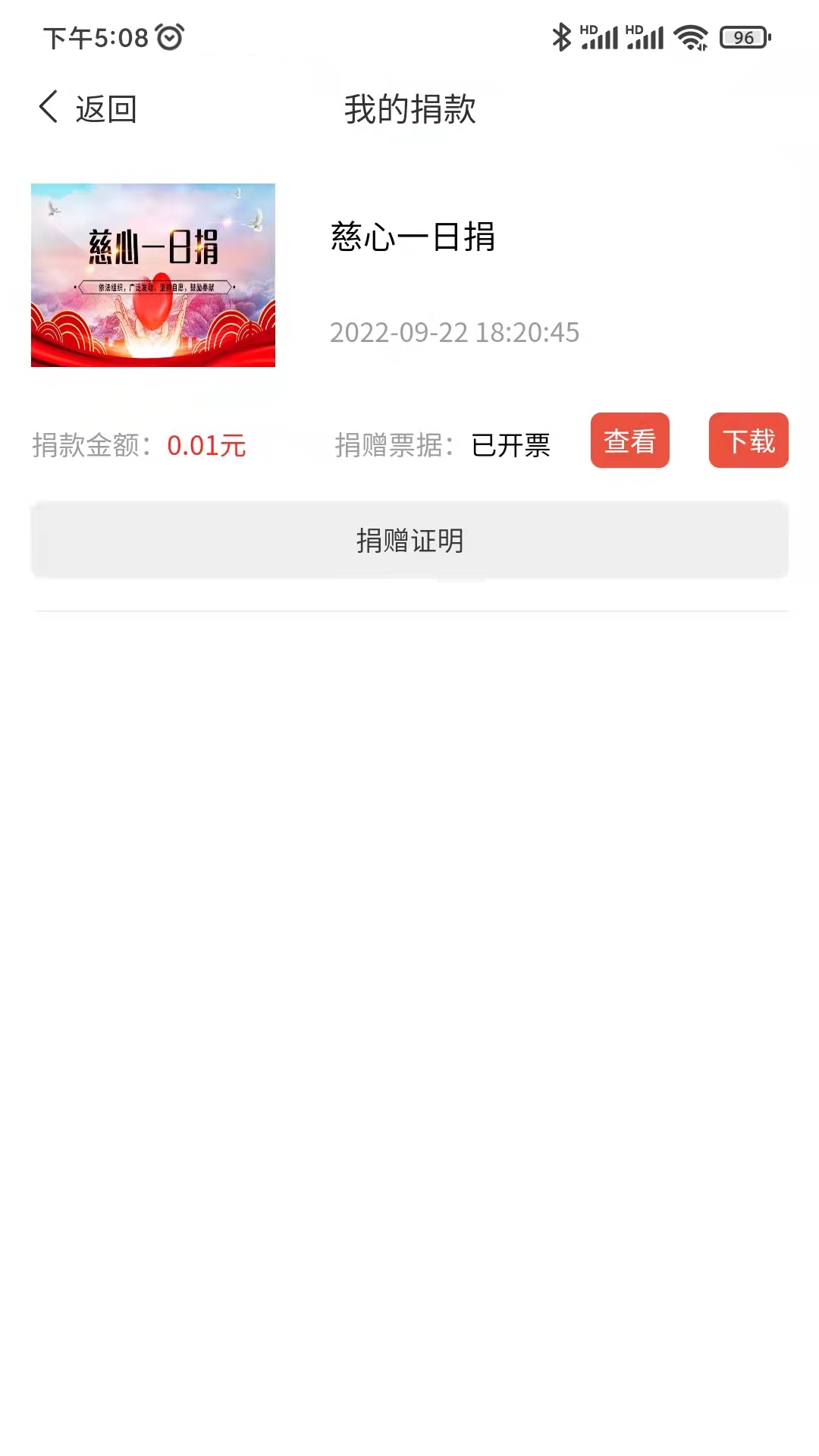Open 捐赠证明 donation certificate
Image resolution: width=819 pixels, height=1456 pixels.
[x=409, y=540]
